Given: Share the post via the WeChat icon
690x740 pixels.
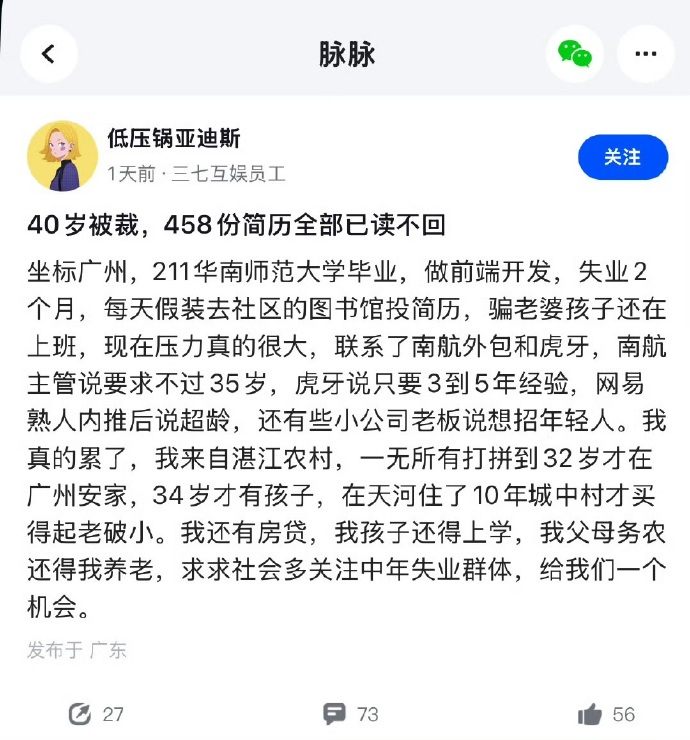Looking at the screenshot, I should tap(574, 54).
